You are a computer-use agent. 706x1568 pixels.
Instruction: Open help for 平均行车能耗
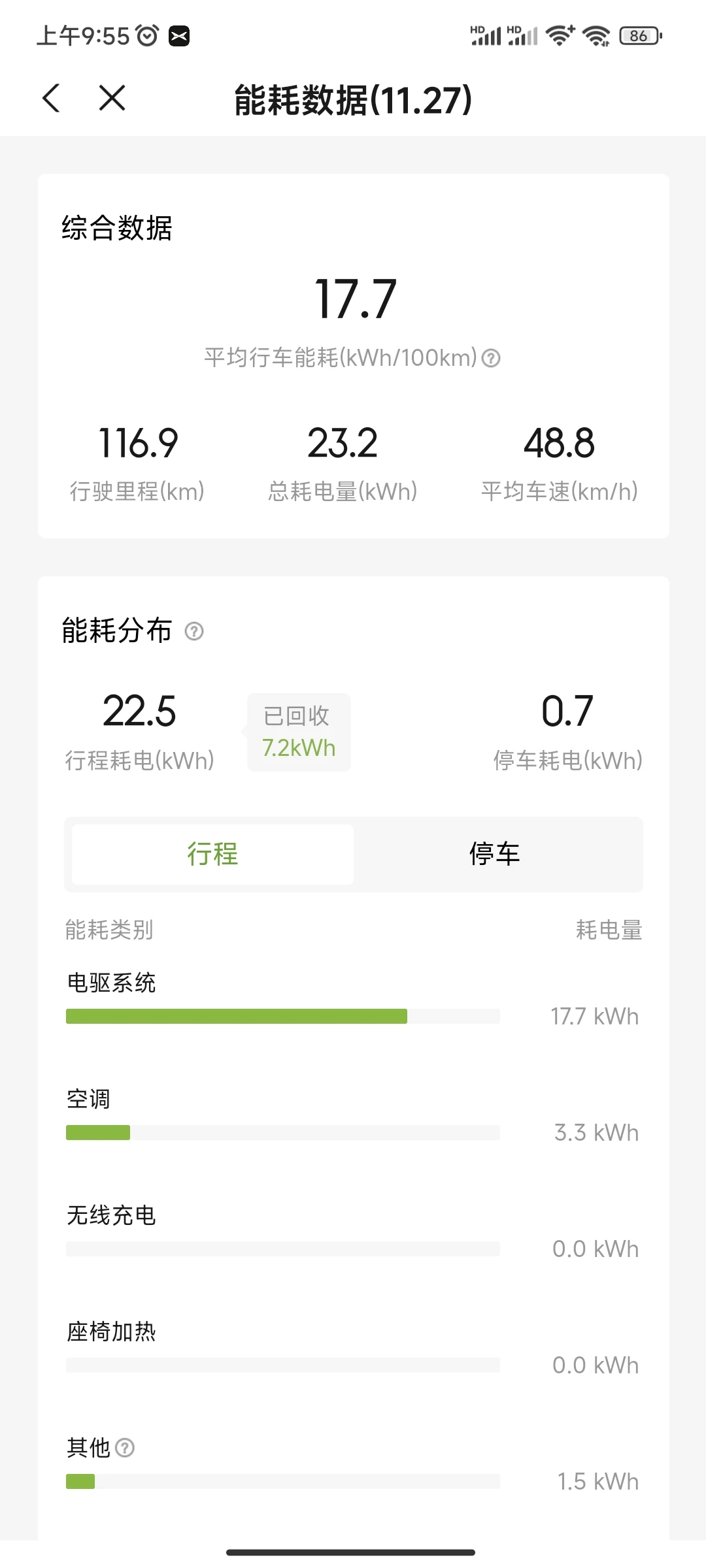click(x=491, y=358)
